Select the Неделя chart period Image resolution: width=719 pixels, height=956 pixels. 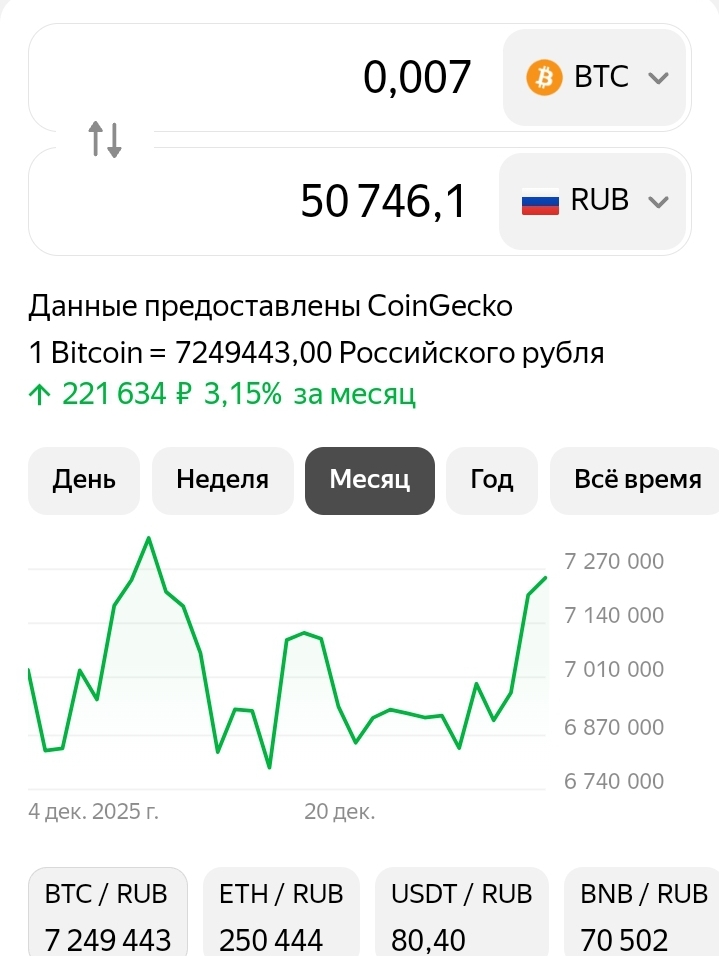(222, 480)
